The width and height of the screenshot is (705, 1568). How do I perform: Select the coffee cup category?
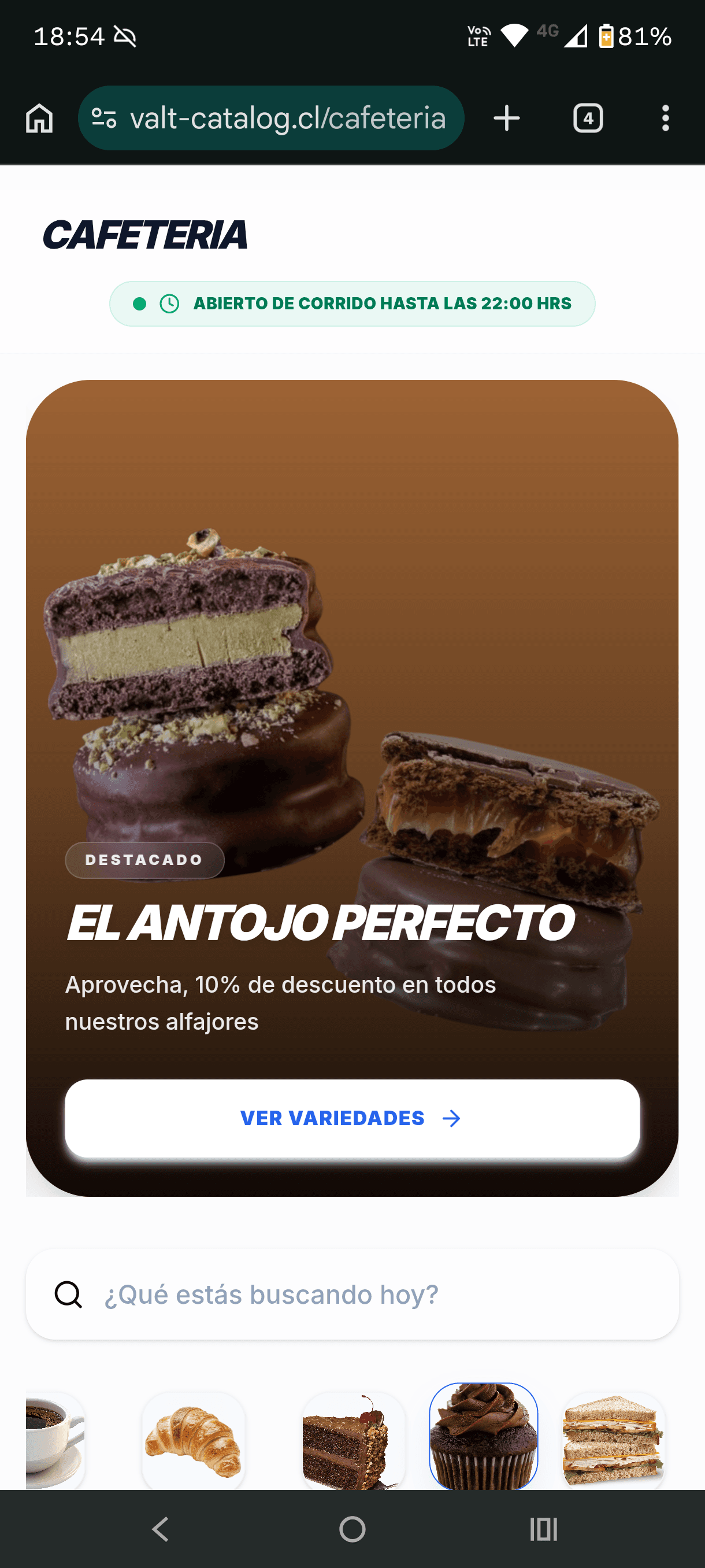pyautogui.click(x=55, y=1441)
